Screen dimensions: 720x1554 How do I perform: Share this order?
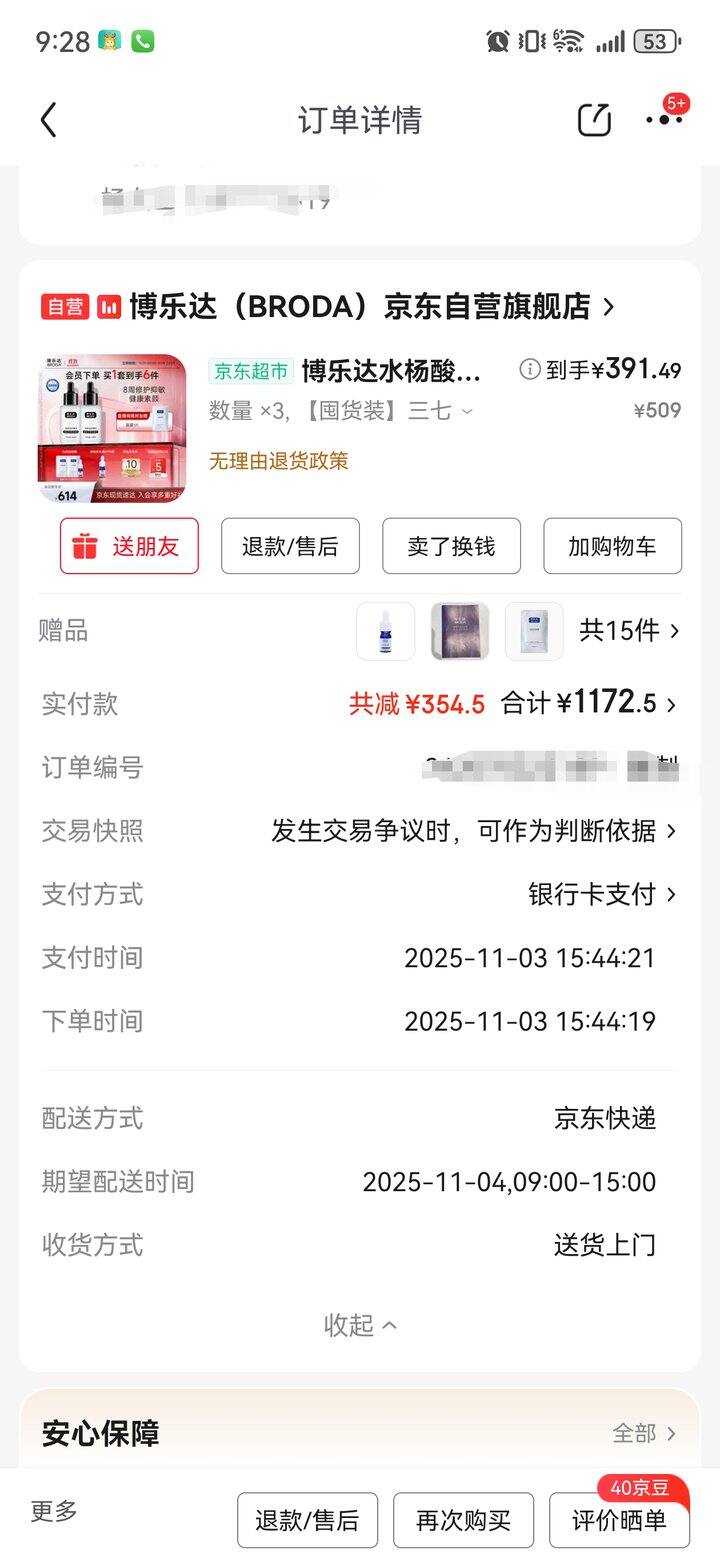[594, 120]
